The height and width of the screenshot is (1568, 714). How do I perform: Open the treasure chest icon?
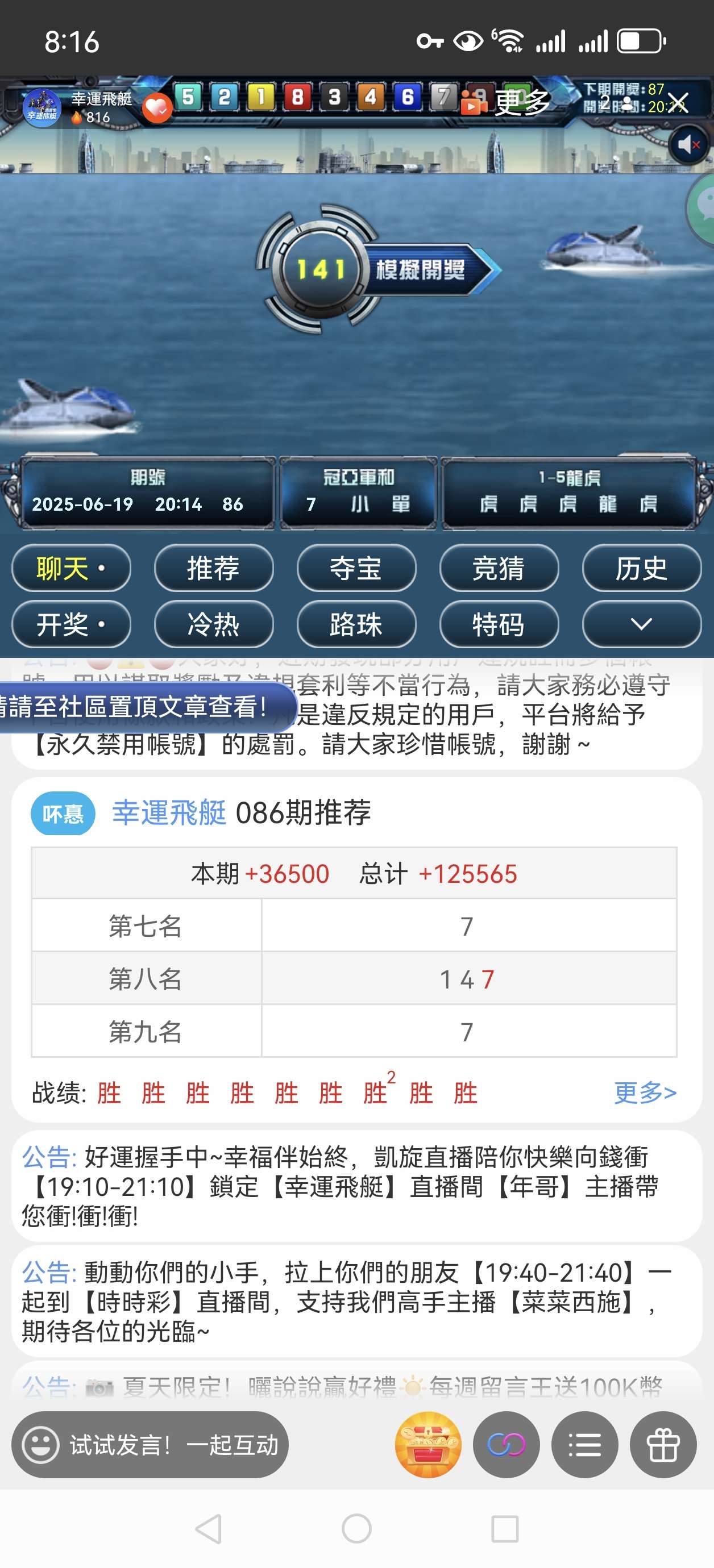427,1444
